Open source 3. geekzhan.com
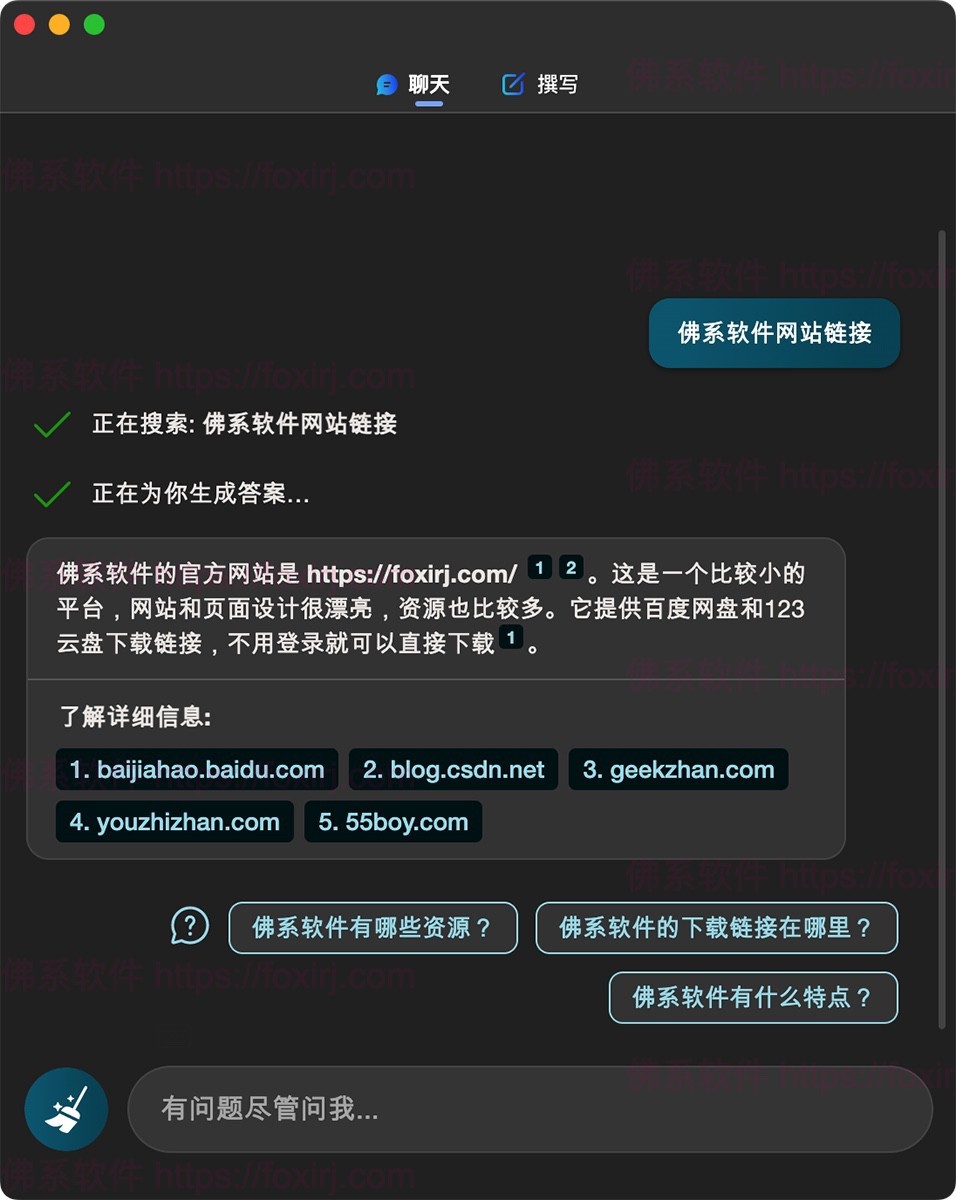This screenshot has height=1200, width=956. [678, 770]
